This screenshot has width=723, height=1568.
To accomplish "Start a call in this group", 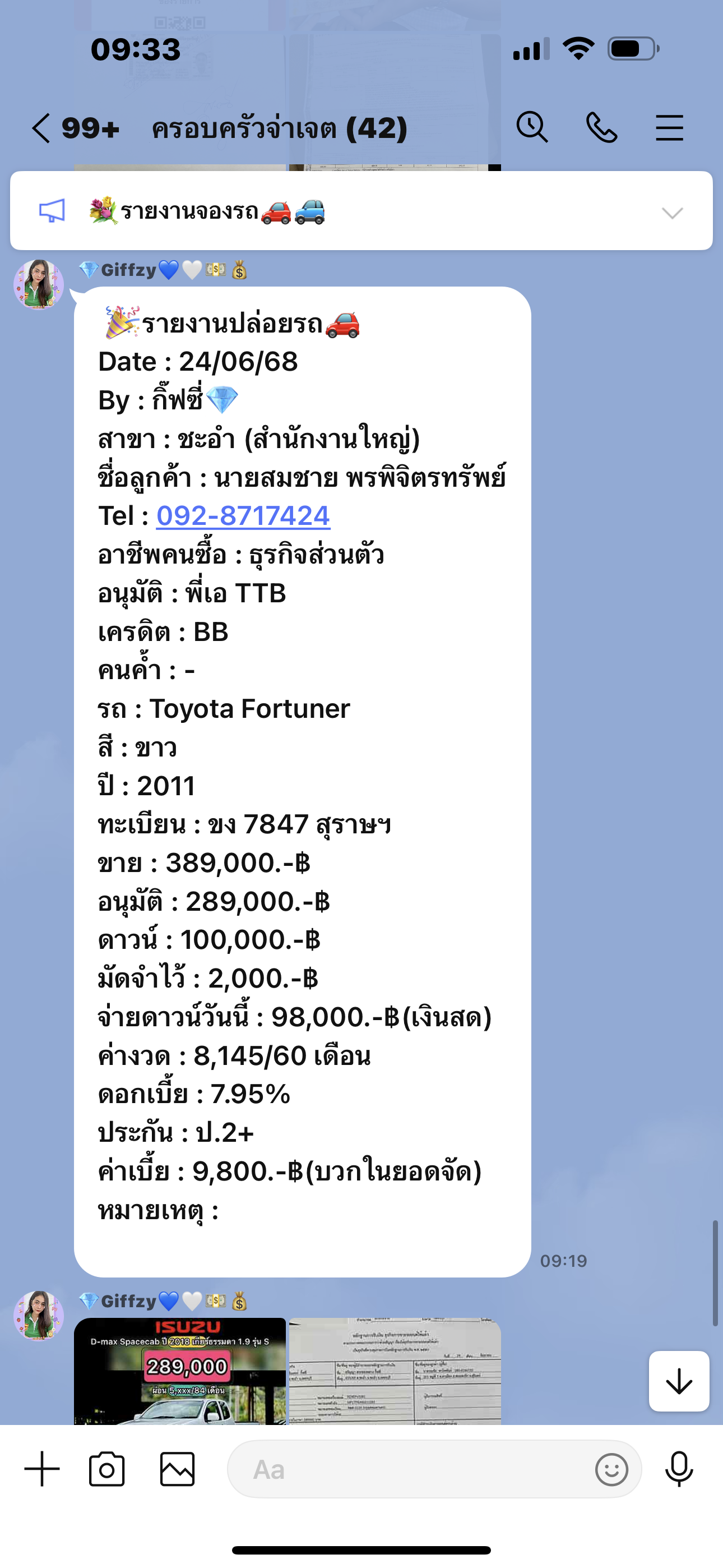I will [601, 128].
